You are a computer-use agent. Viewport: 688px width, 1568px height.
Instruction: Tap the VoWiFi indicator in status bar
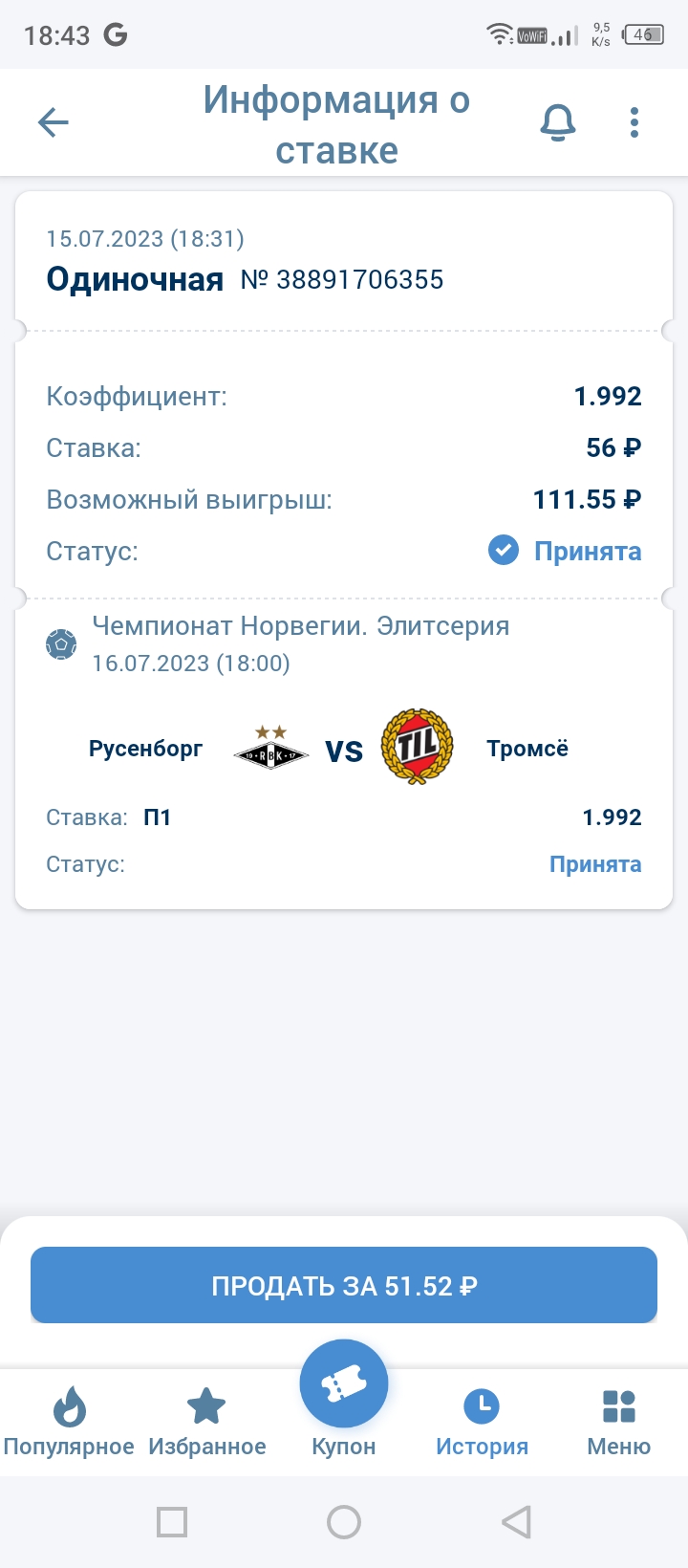tap(531, 33)
